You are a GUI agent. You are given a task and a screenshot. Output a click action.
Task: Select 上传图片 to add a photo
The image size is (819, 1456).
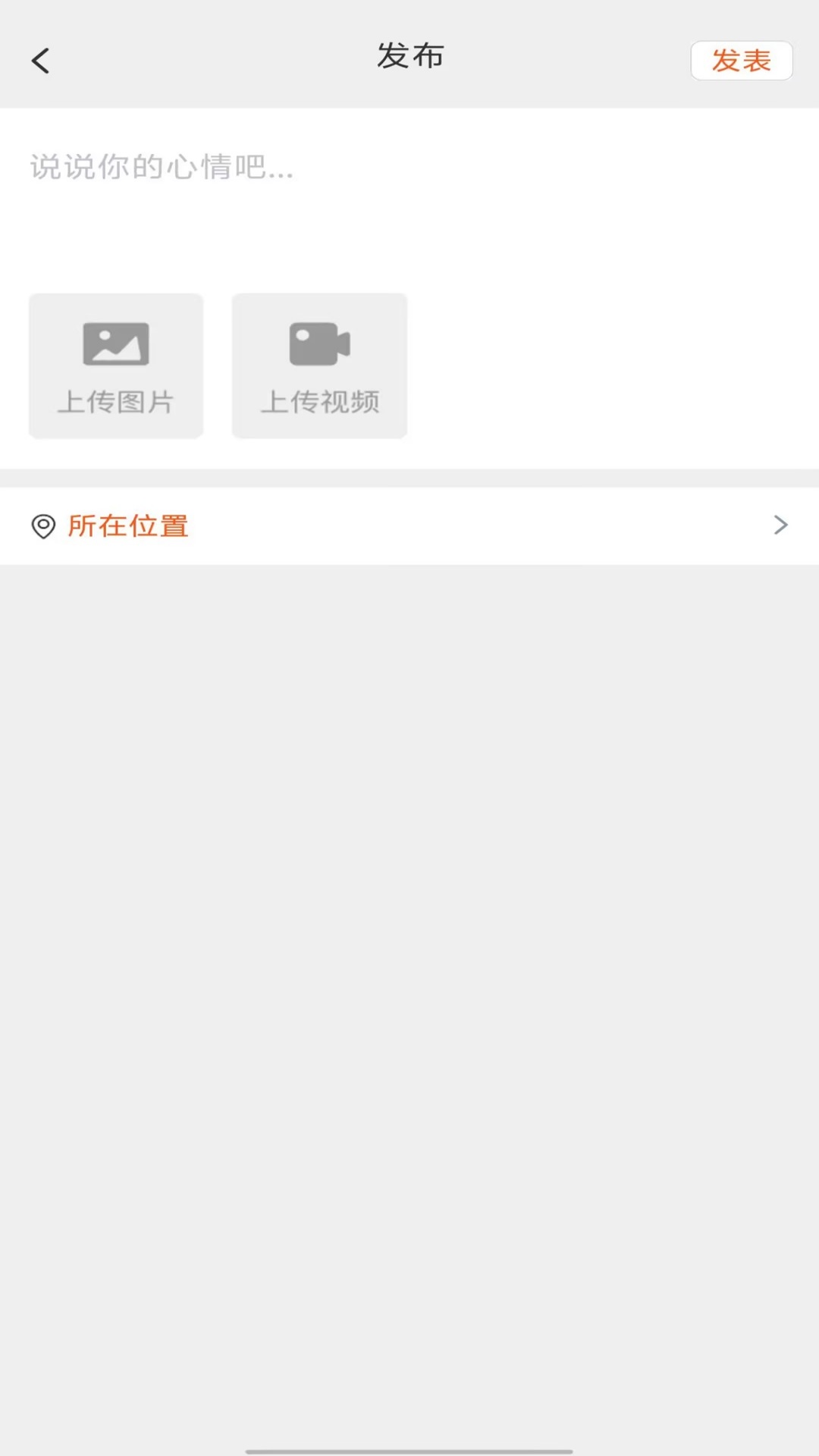pyautogui.click(x=116, y=366)
